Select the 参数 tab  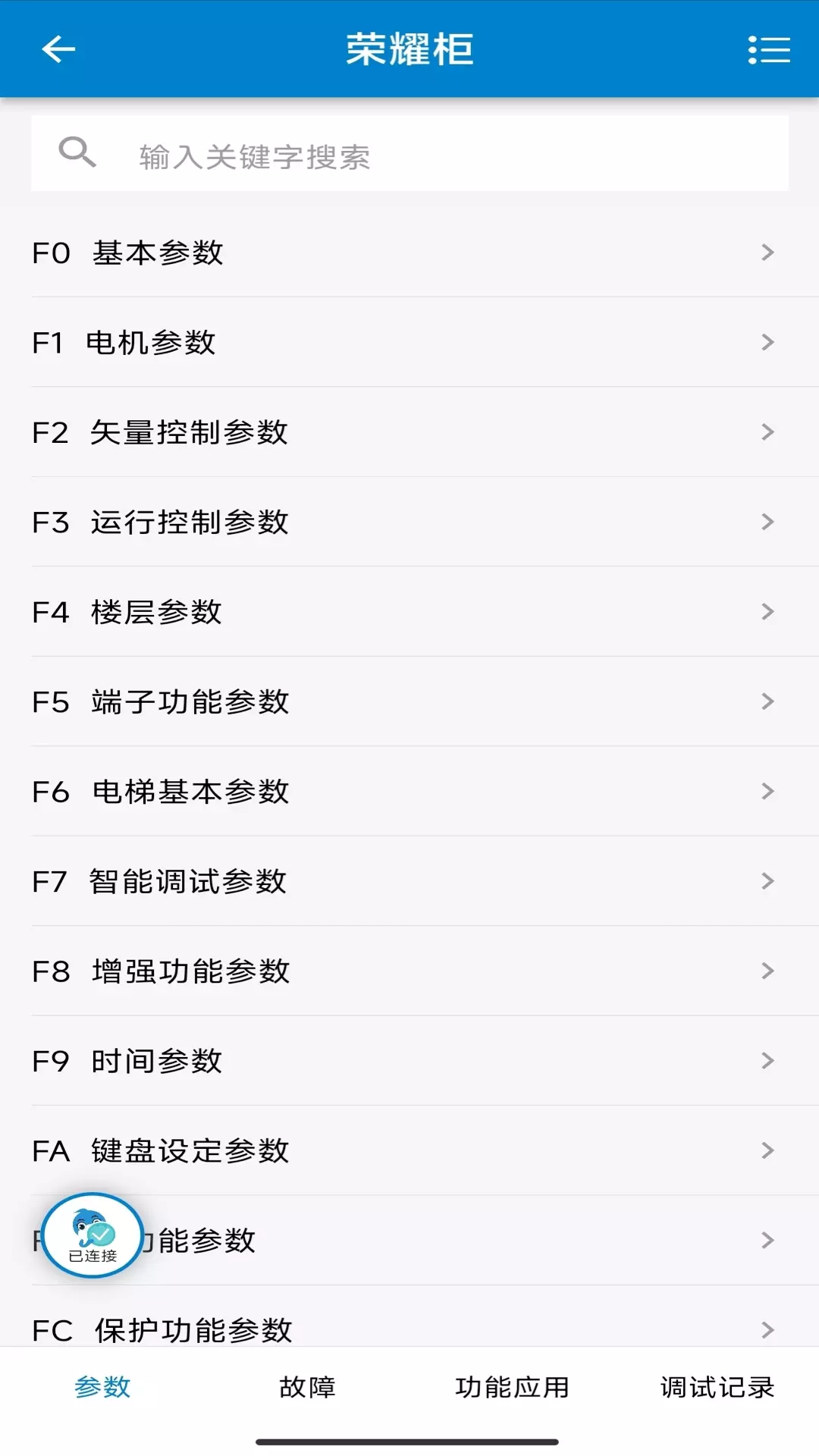102,1387
